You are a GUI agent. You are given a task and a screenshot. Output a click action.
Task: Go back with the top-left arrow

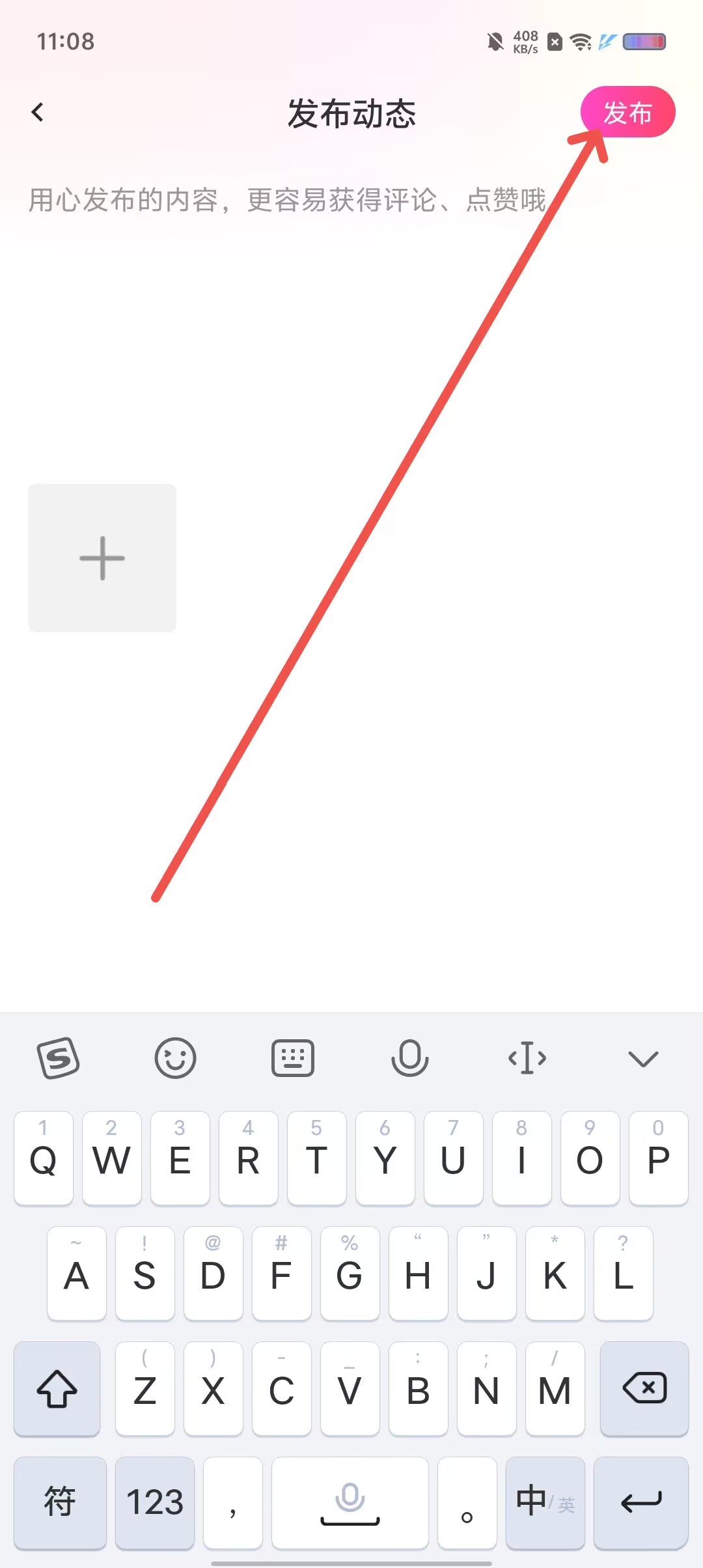(38, 112)
